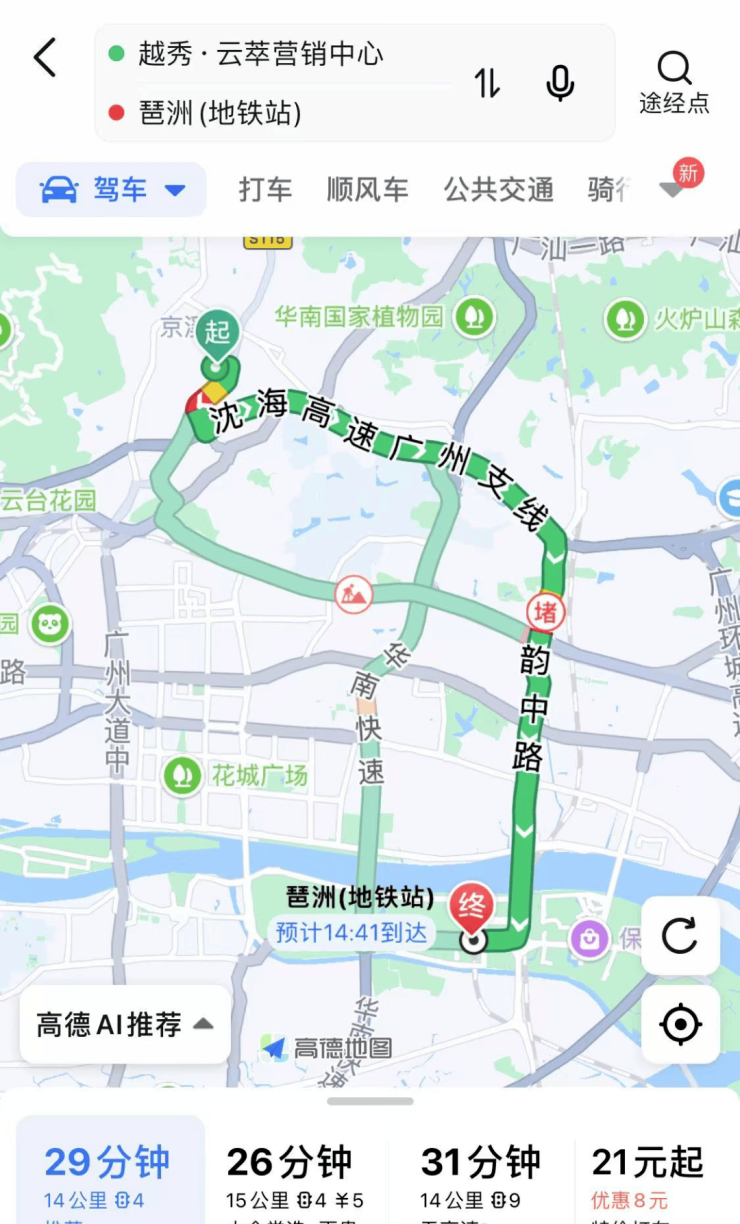Activate voice input microphone
The image size is (740, 1224).
560,84
